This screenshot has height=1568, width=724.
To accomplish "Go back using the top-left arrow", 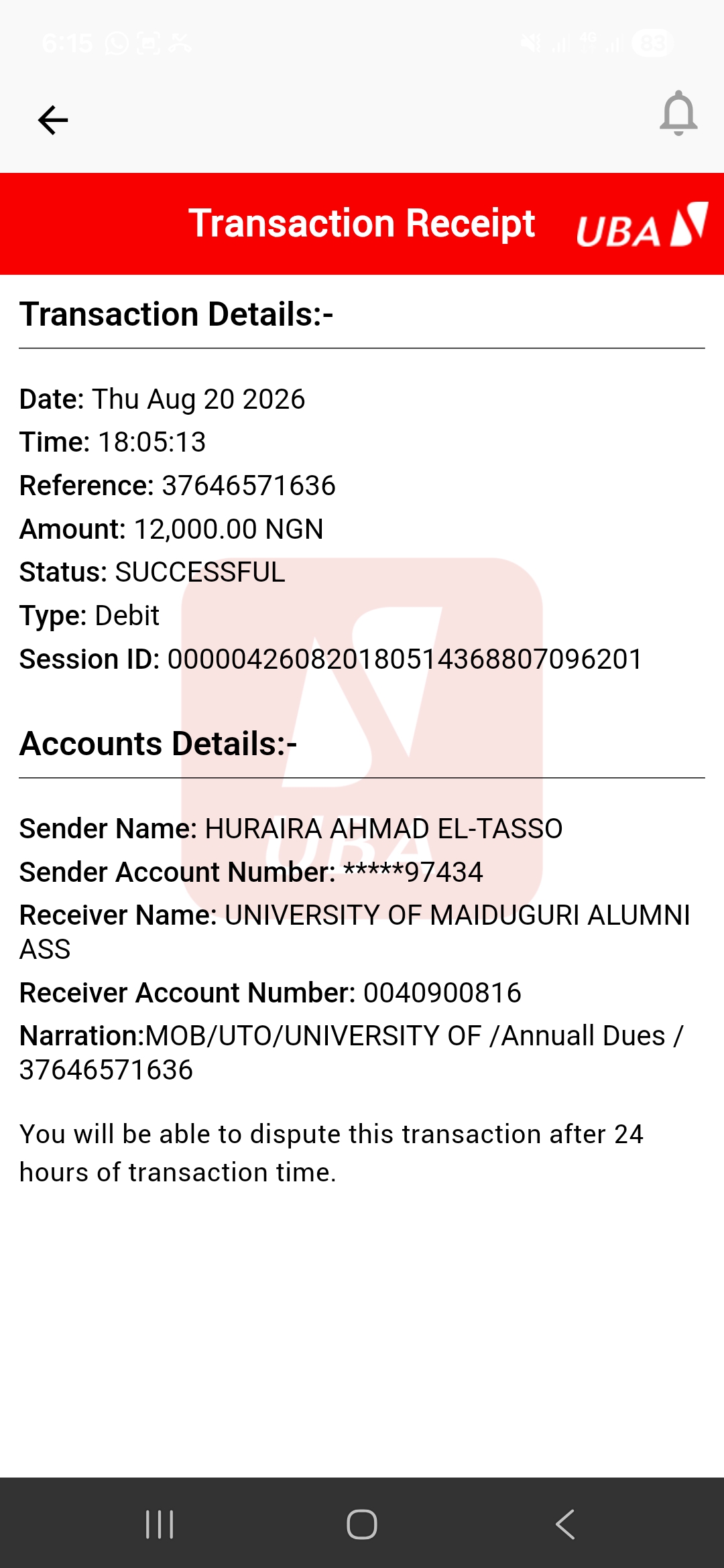I will pos(53,121).
